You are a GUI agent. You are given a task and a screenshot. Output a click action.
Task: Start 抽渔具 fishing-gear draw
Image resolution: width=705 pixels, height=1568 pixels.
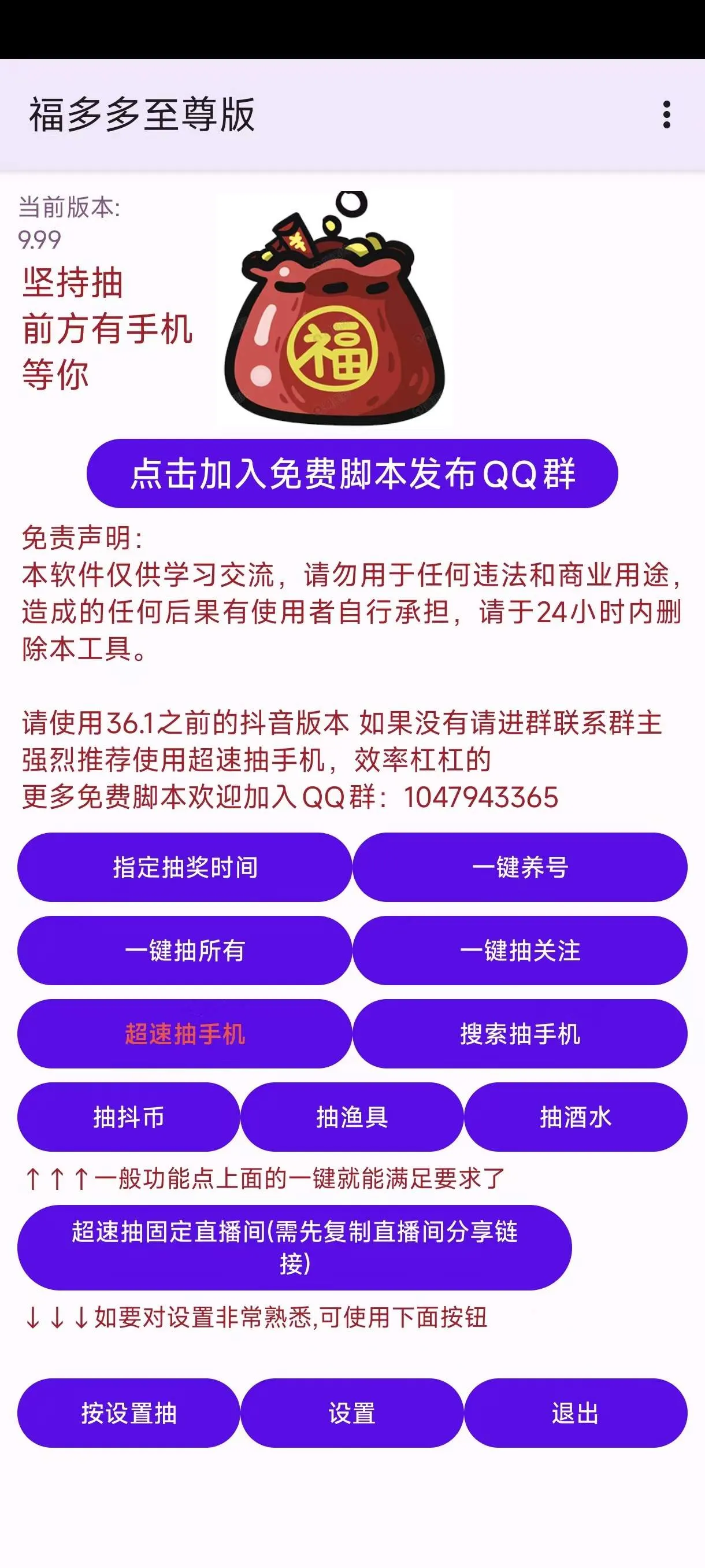(x=352, y=1119)
